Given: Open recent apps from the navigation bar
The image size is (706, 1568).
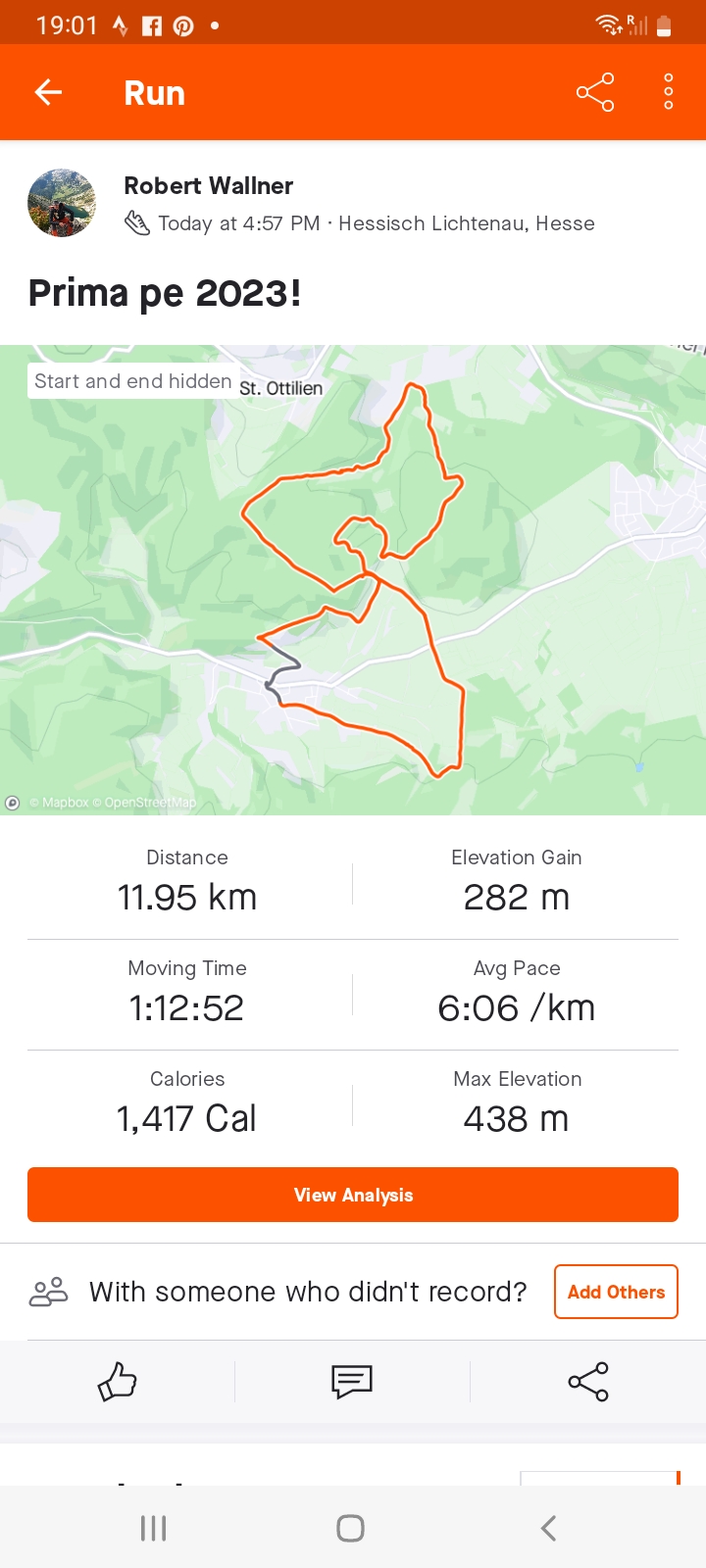Looking at the screenshot, I should pos(154,1528).
